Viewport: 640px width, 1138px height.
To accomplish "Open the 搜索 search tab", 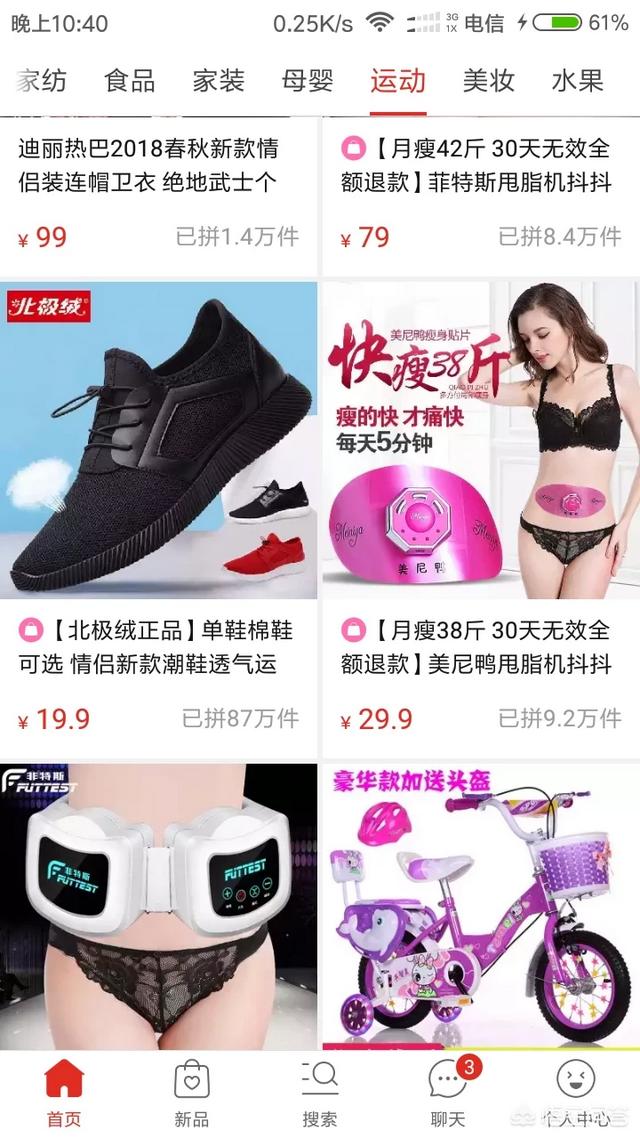I will pyautogui.click(x=320, y=1094).
